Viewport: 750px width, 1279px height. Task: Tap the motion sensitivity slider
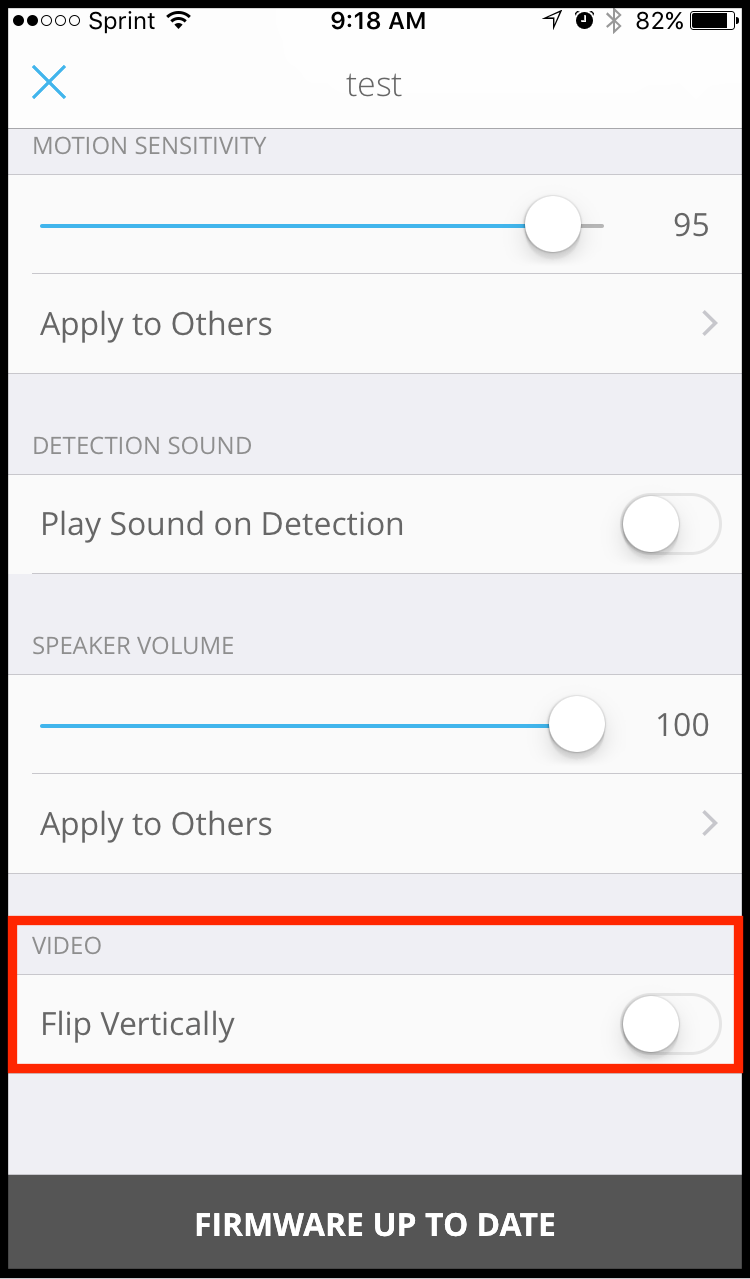(322, 225)
